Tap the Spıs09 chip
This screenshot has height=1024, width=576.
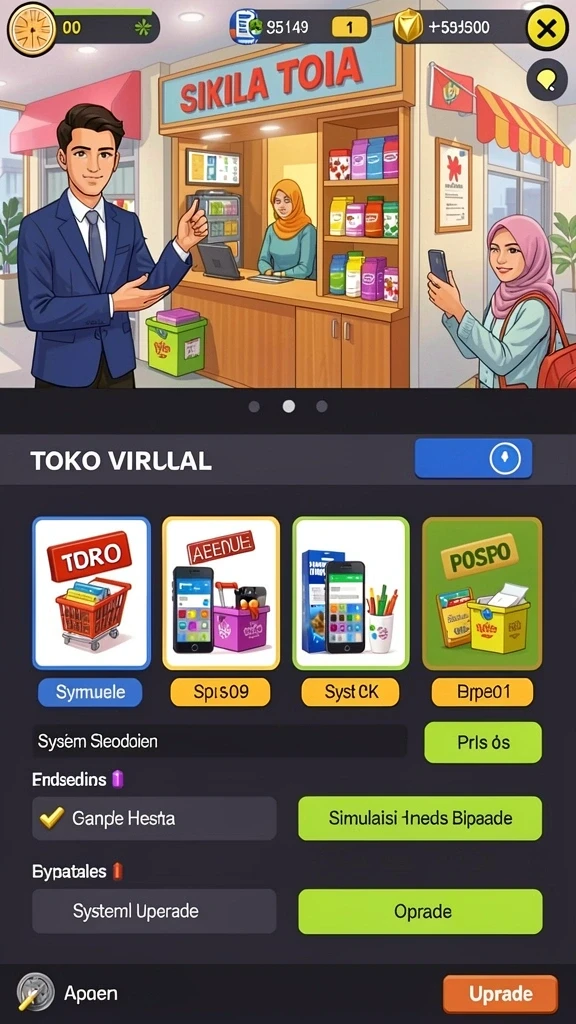click(x=221, y=692)
